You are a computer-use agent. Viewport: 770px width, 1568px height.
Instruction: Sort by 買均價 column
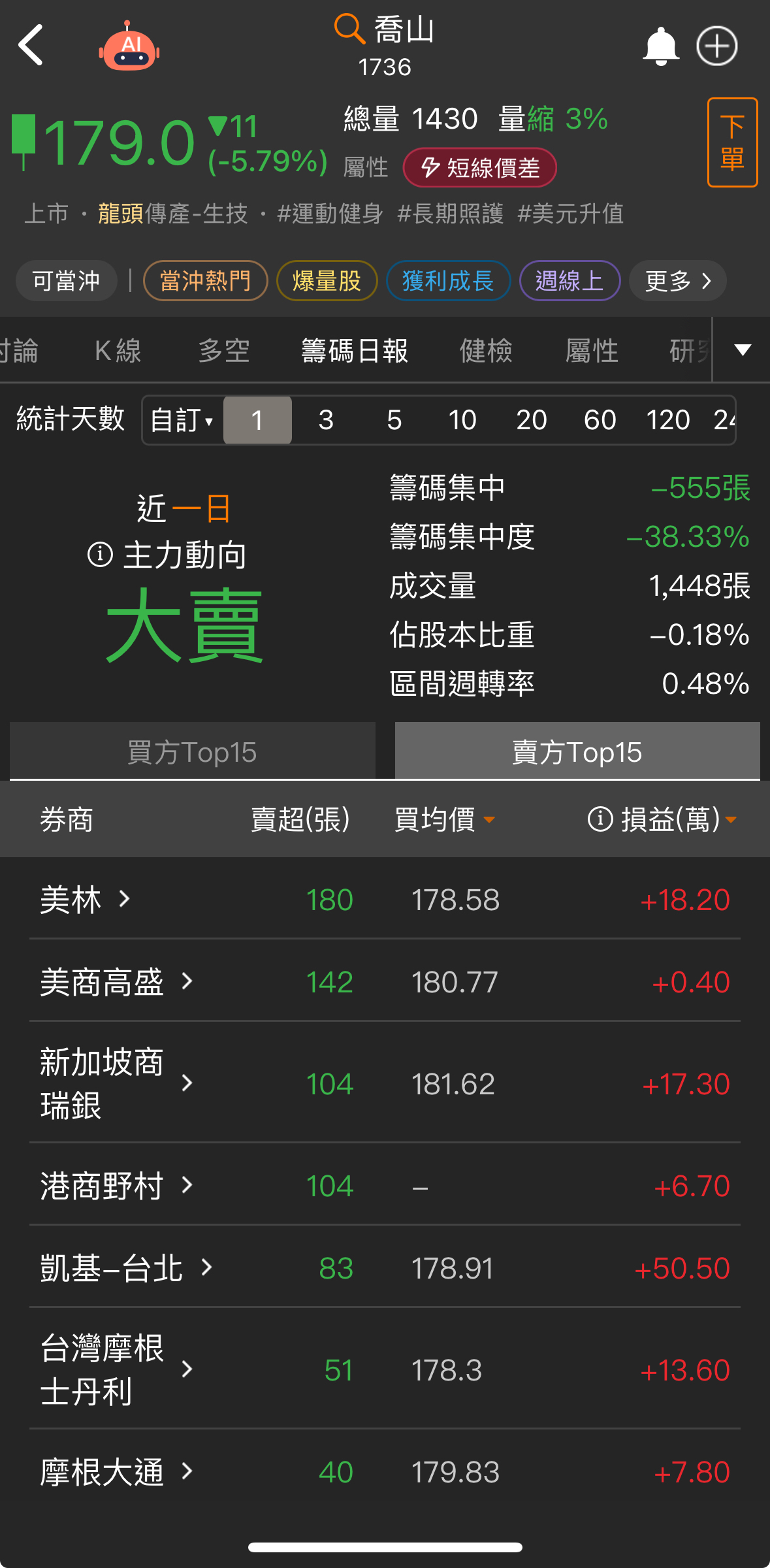point(444,819)
